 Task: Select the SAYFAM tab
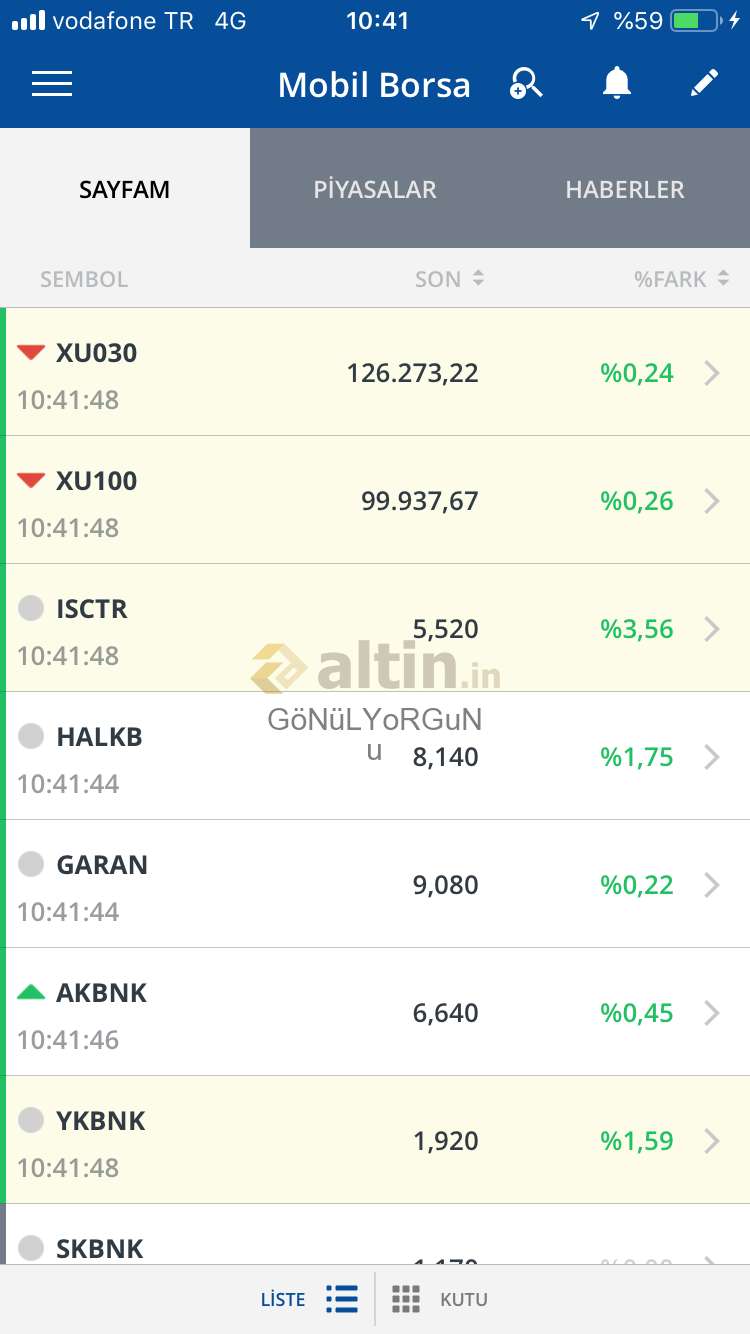click(x=125, y=189)
